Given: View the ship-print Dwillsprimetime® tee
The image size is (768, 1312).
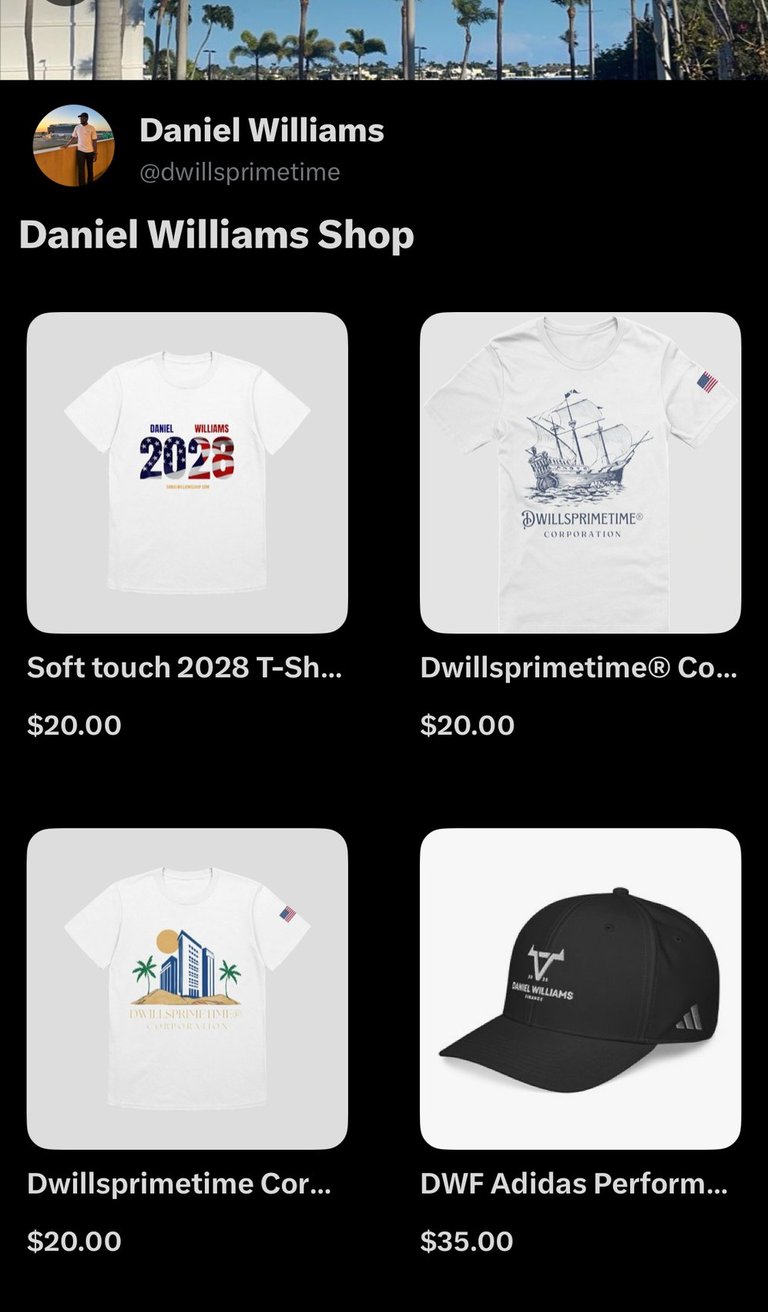Looking at the screenshot, I should point(580,472).
